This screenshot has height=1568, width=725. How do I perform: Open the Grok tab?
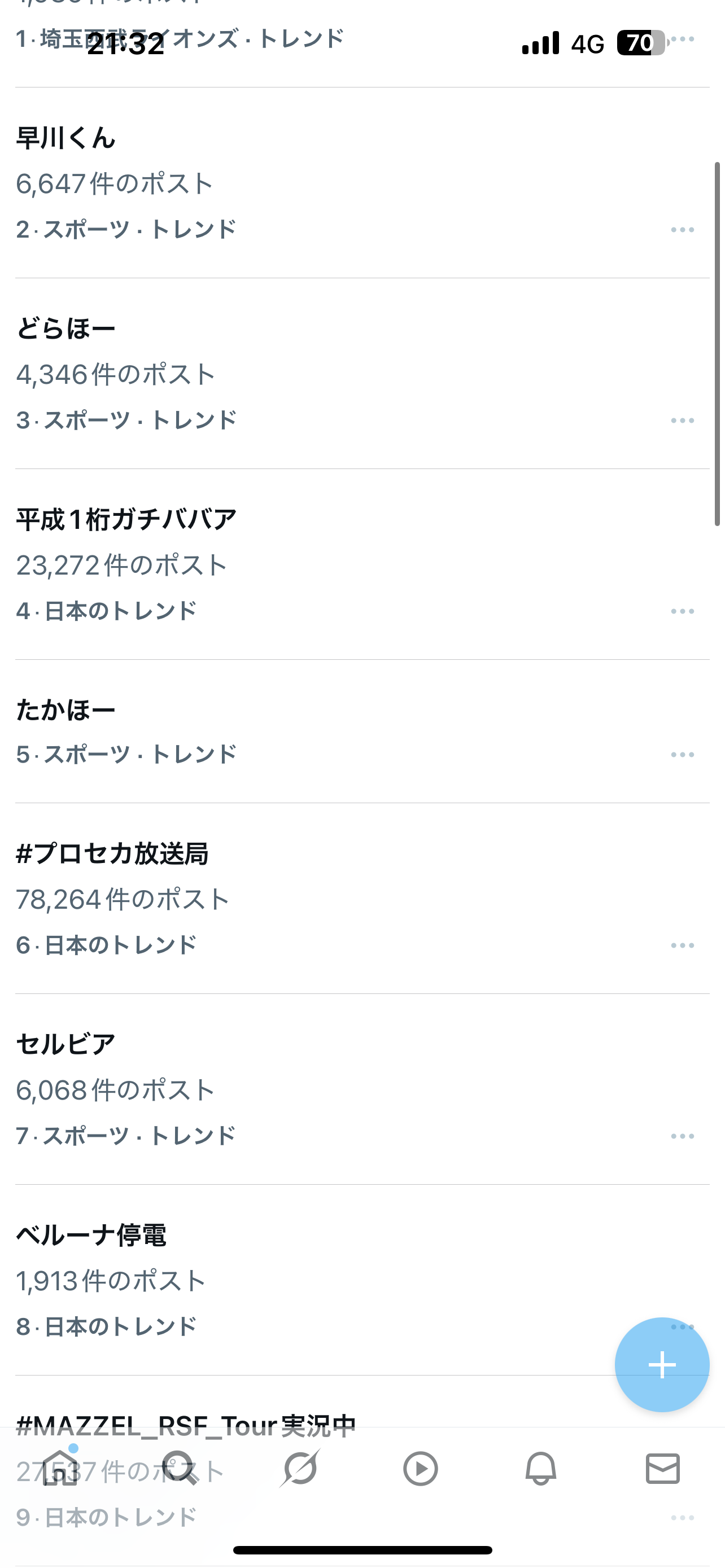(300, 1468)
